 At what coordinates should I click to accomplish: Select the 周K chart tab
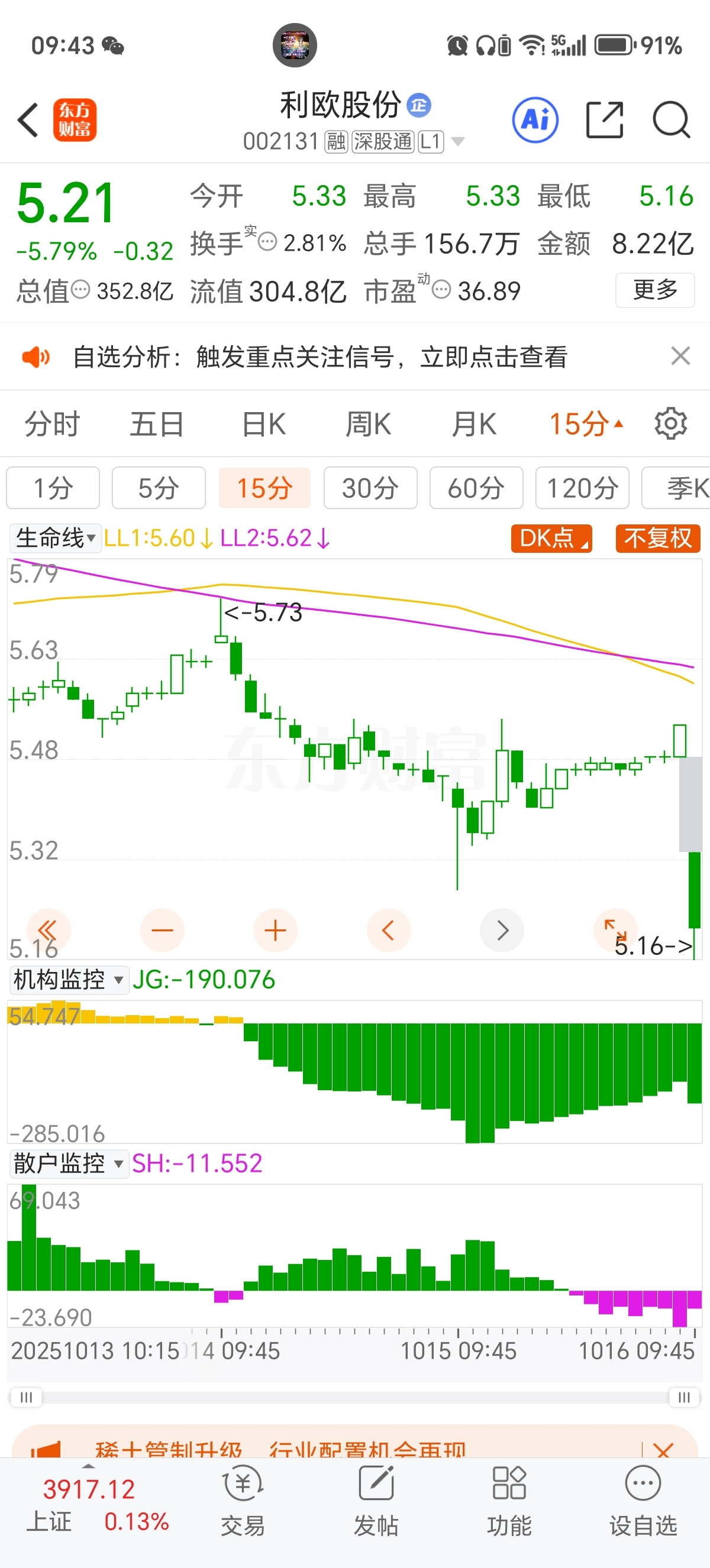(368, 424)
